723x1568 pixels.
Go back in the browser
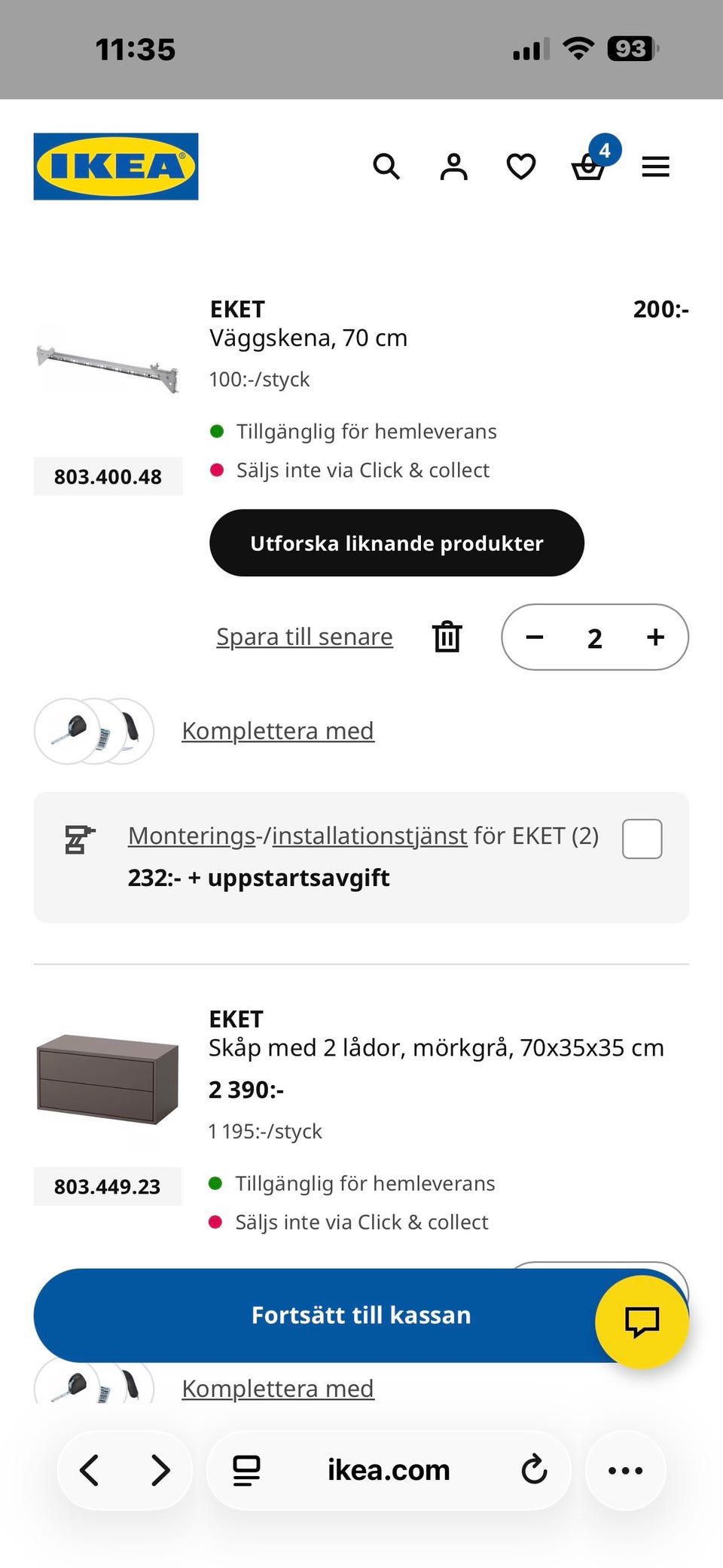click(x=90, y=1470)
